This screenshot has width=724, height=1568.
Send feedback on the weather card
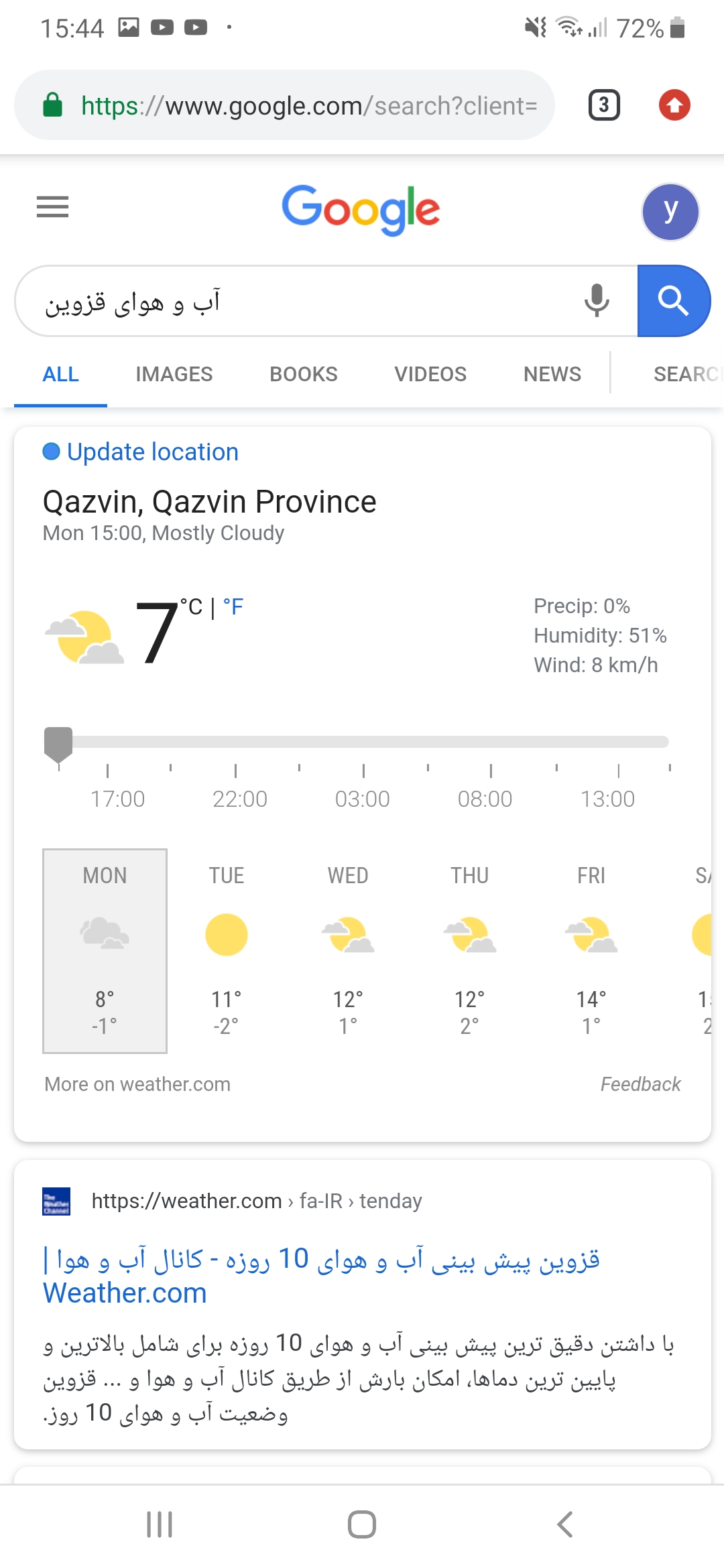(x=640, y=1084)
